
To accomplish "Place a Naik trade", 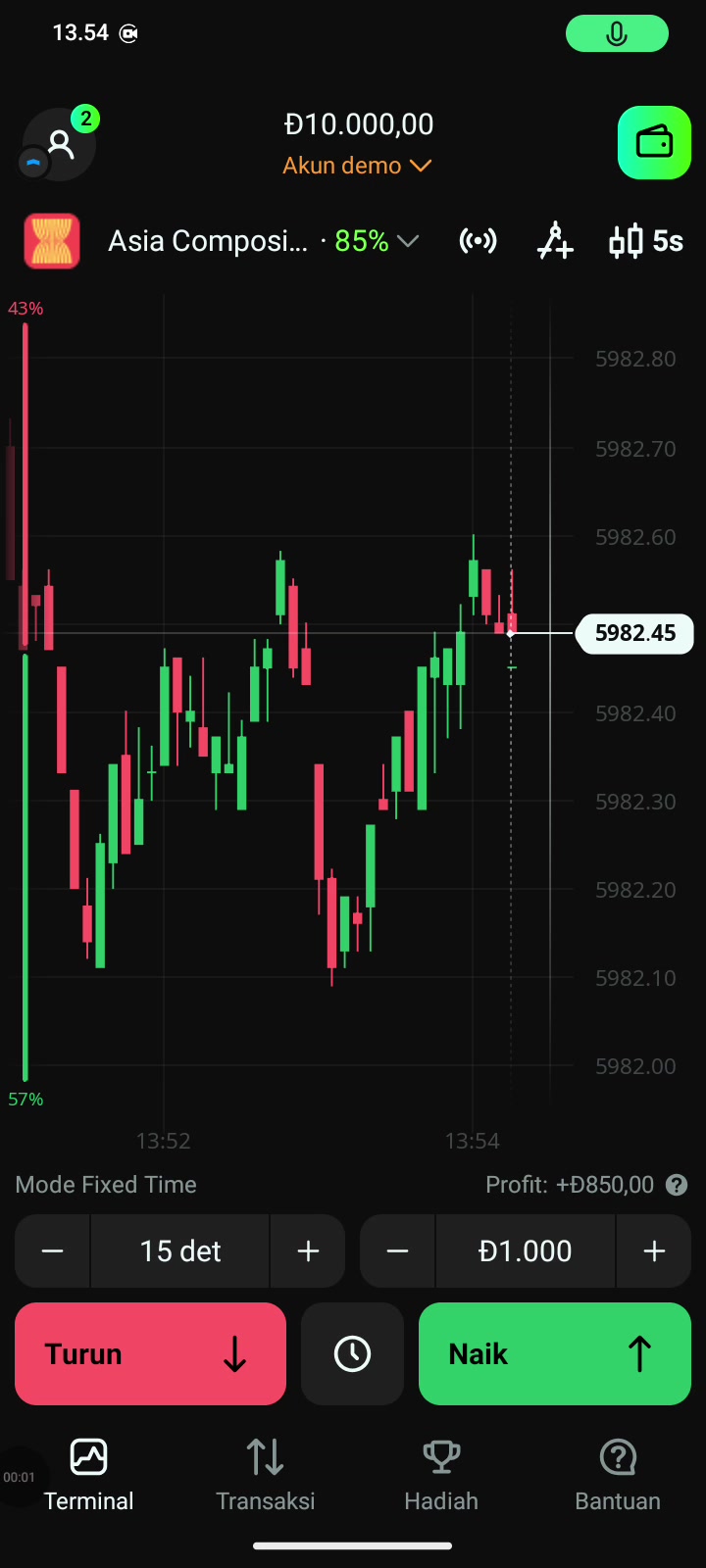I will tap(555, 1353).
